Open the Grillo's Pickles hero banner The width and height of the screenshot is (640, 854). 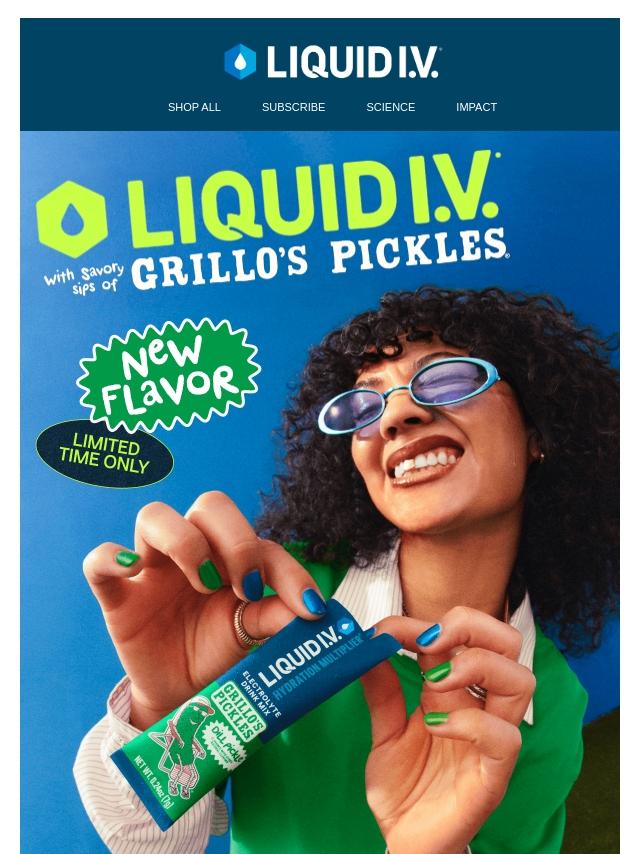pos(320,490)
